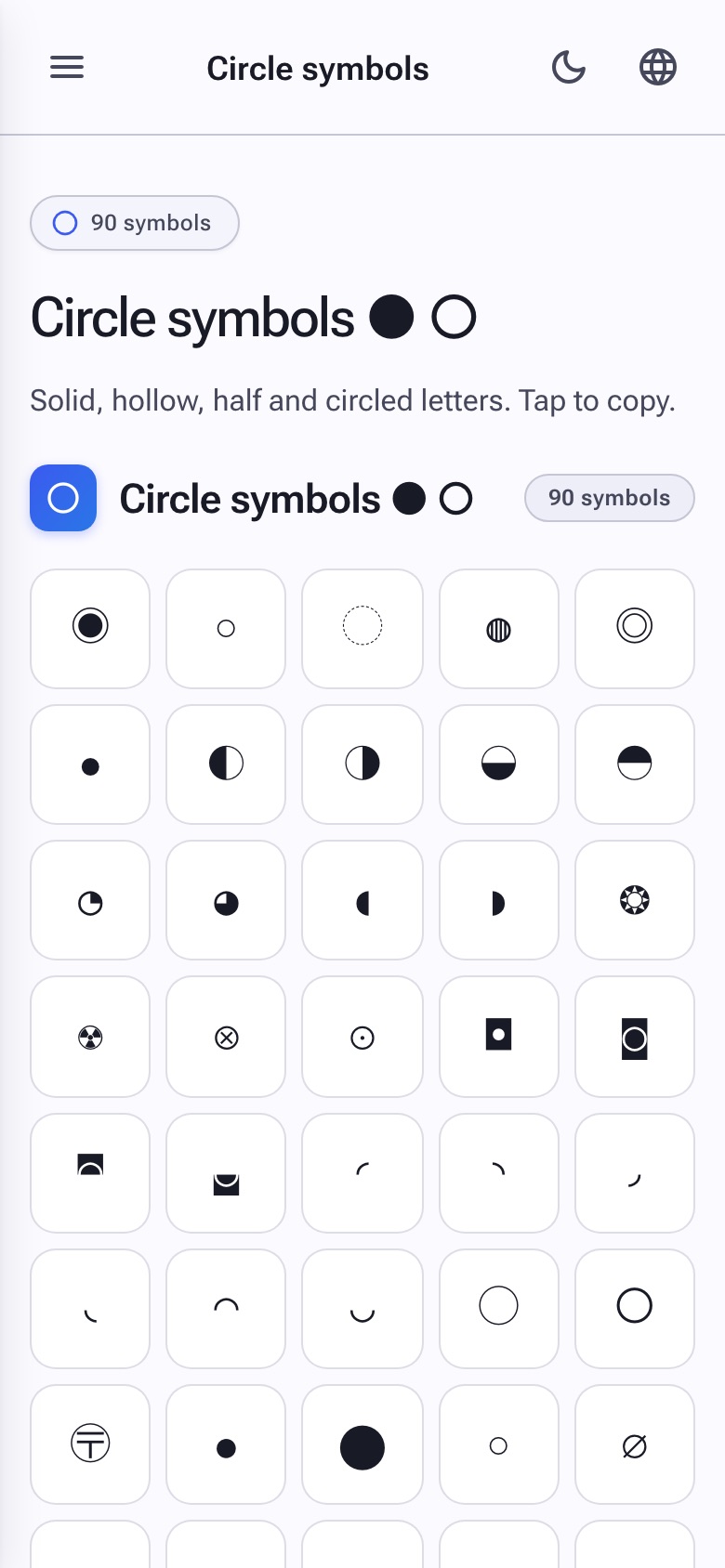The height and width of the screenshot is (1568, 725).
Task: Open the hamburger menu
Action: coord(67,67)
